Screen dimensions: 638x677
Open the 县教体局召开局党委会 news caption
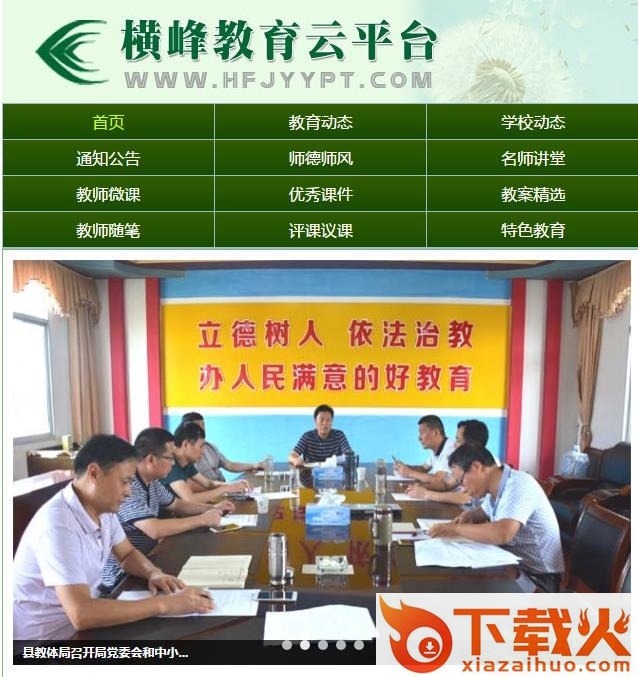[x=105, y=653]
